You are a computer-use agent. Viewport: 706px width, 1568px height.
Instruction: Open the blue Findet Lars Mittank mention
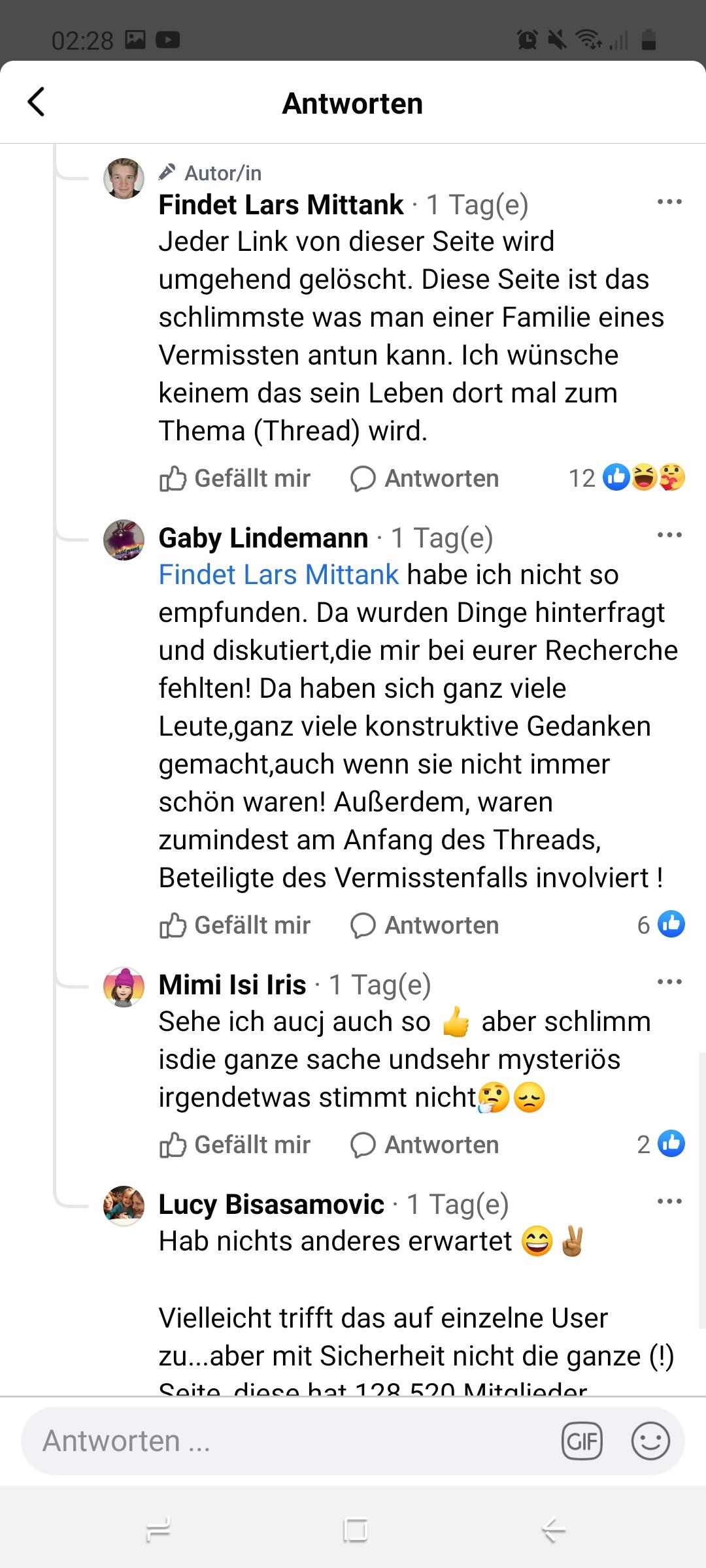(278, 574)
